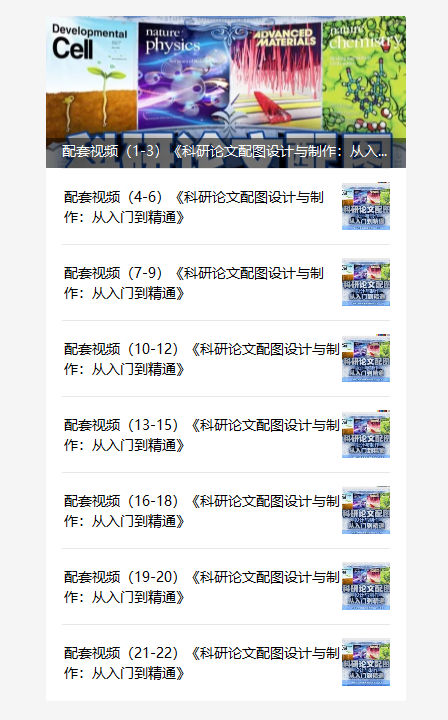The image size is (448, 720).
Task: Open the 配套视频 (16-18) article
Action: 226,511
